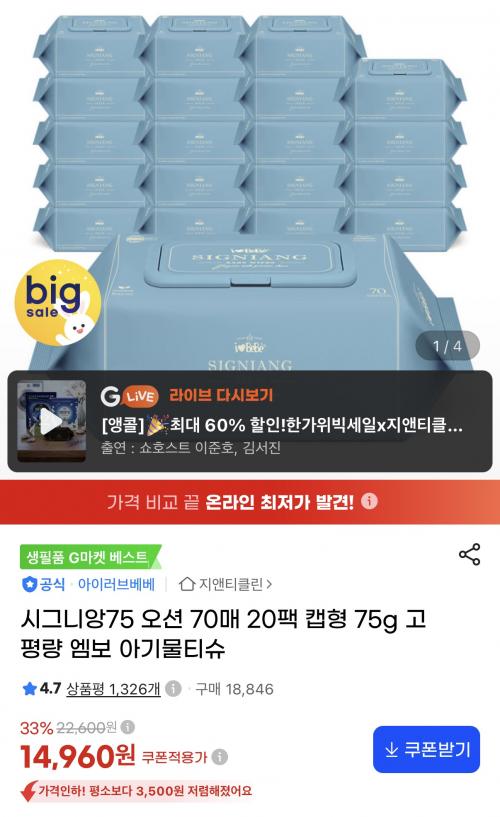
Task: Show original price 22,600원 info
Action: (128, 727)
